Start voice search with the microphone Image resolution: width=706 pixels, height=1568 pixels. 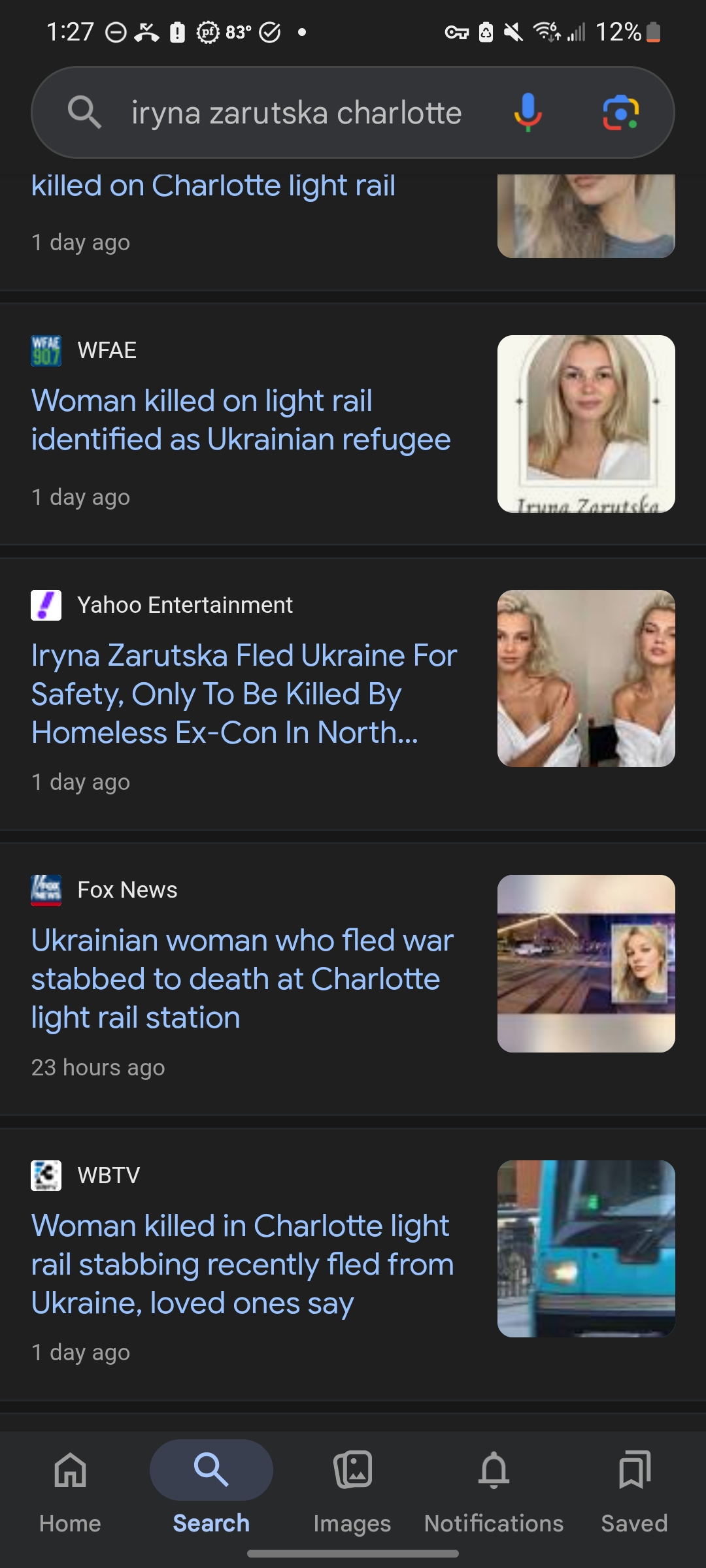(528, 112)
